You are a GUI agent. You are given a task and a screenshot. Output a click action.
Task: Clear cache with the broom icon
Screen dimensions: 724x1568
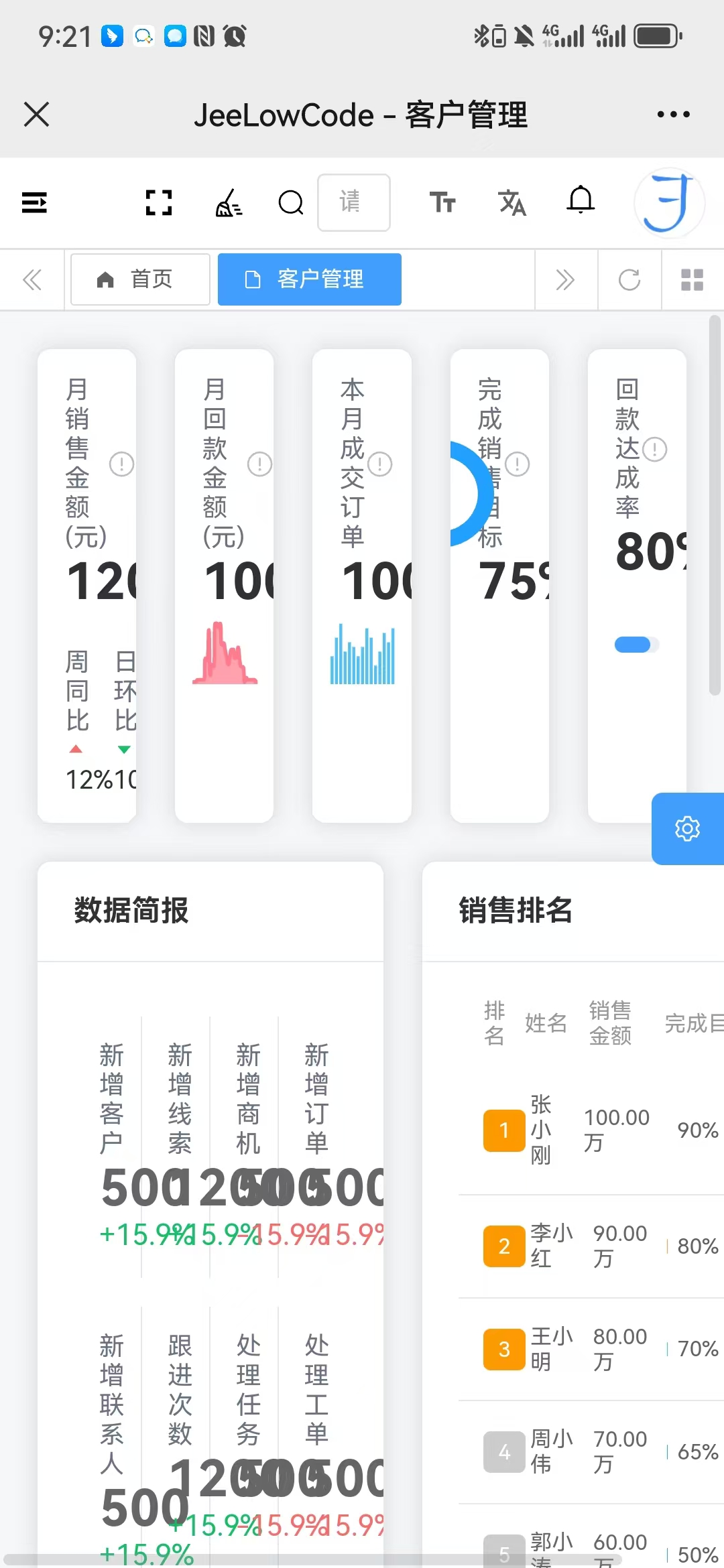click(x=229, y=202)
